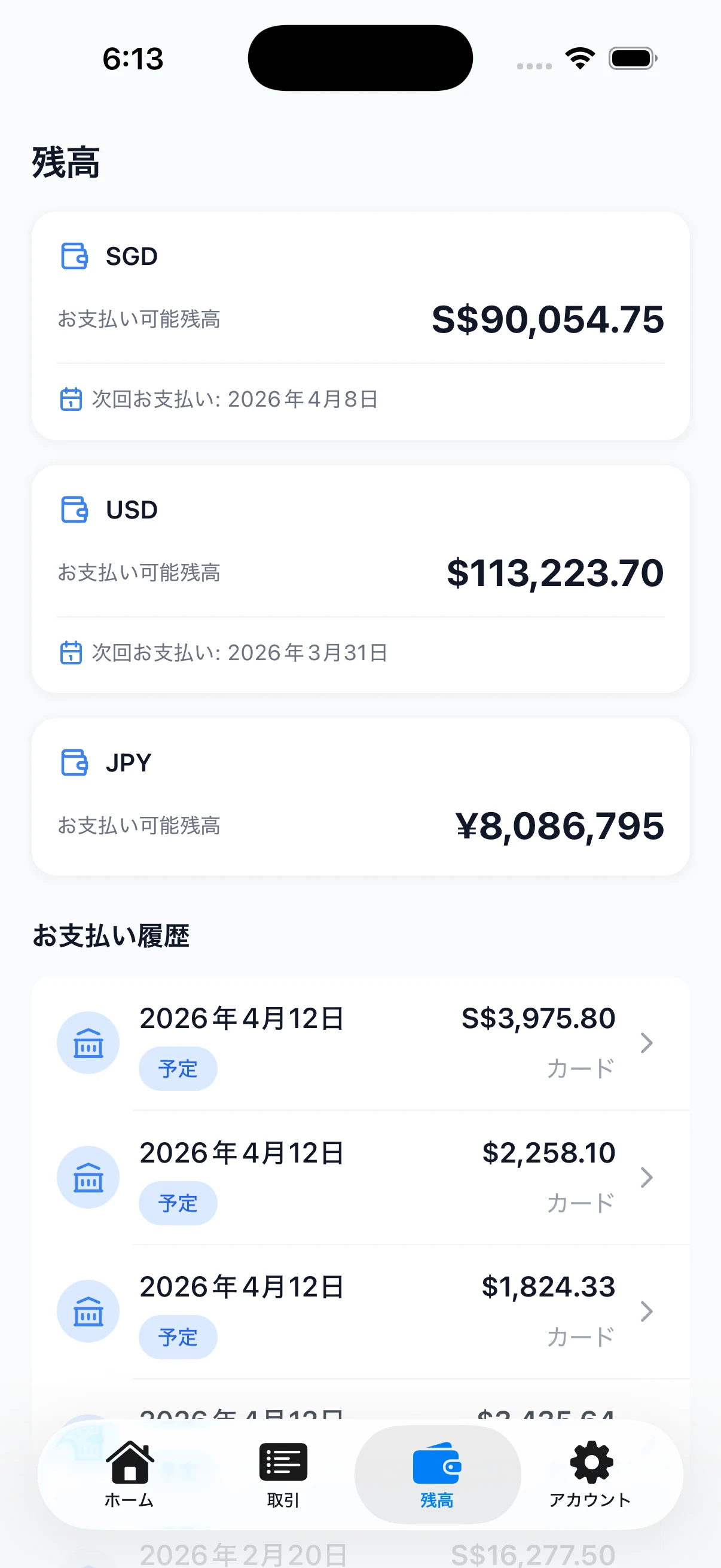This screenshot has width=721, height=1568.
Task: Switch to the 取引 tab
Action: [x=283, y=1475]
